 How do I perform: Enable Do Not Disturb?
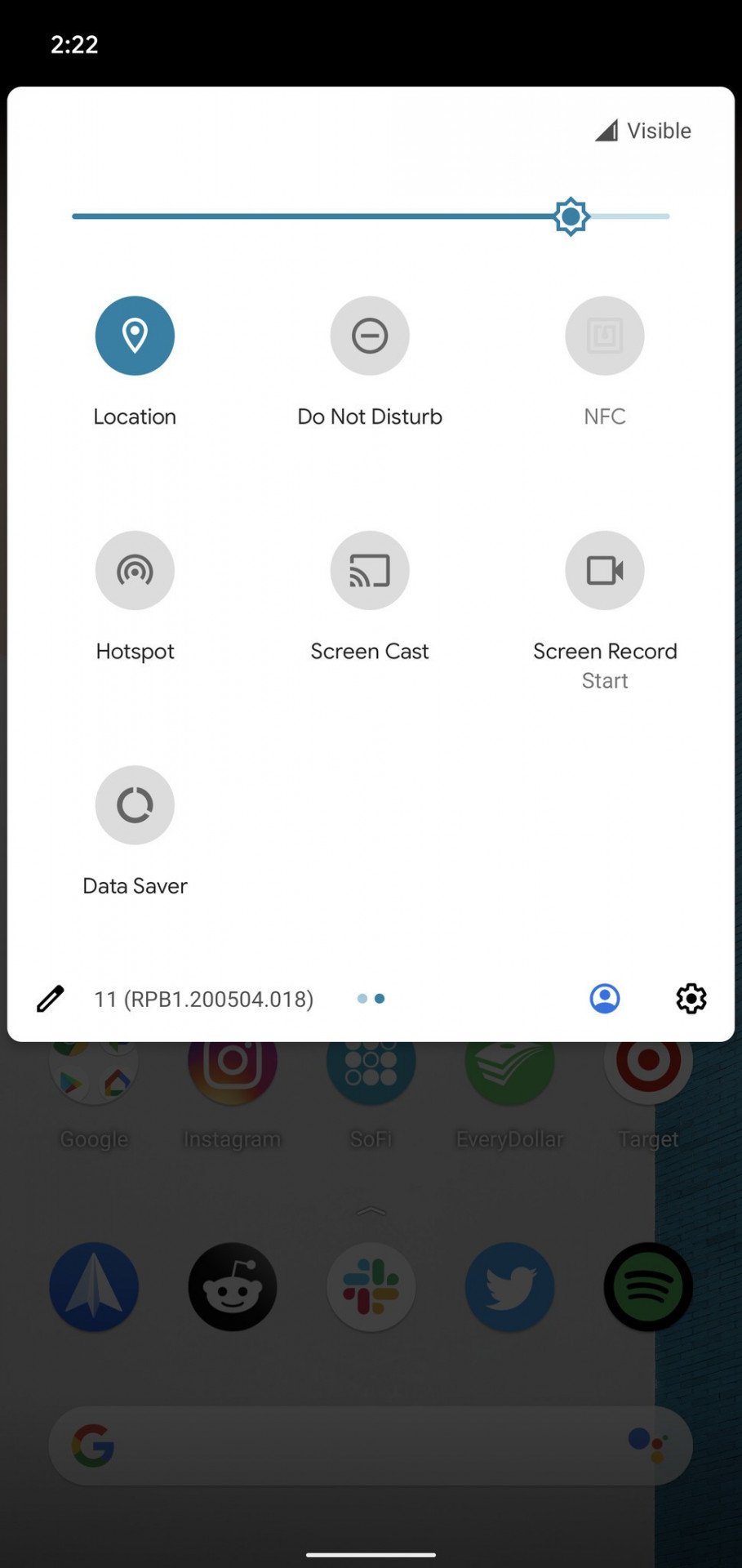370,336
